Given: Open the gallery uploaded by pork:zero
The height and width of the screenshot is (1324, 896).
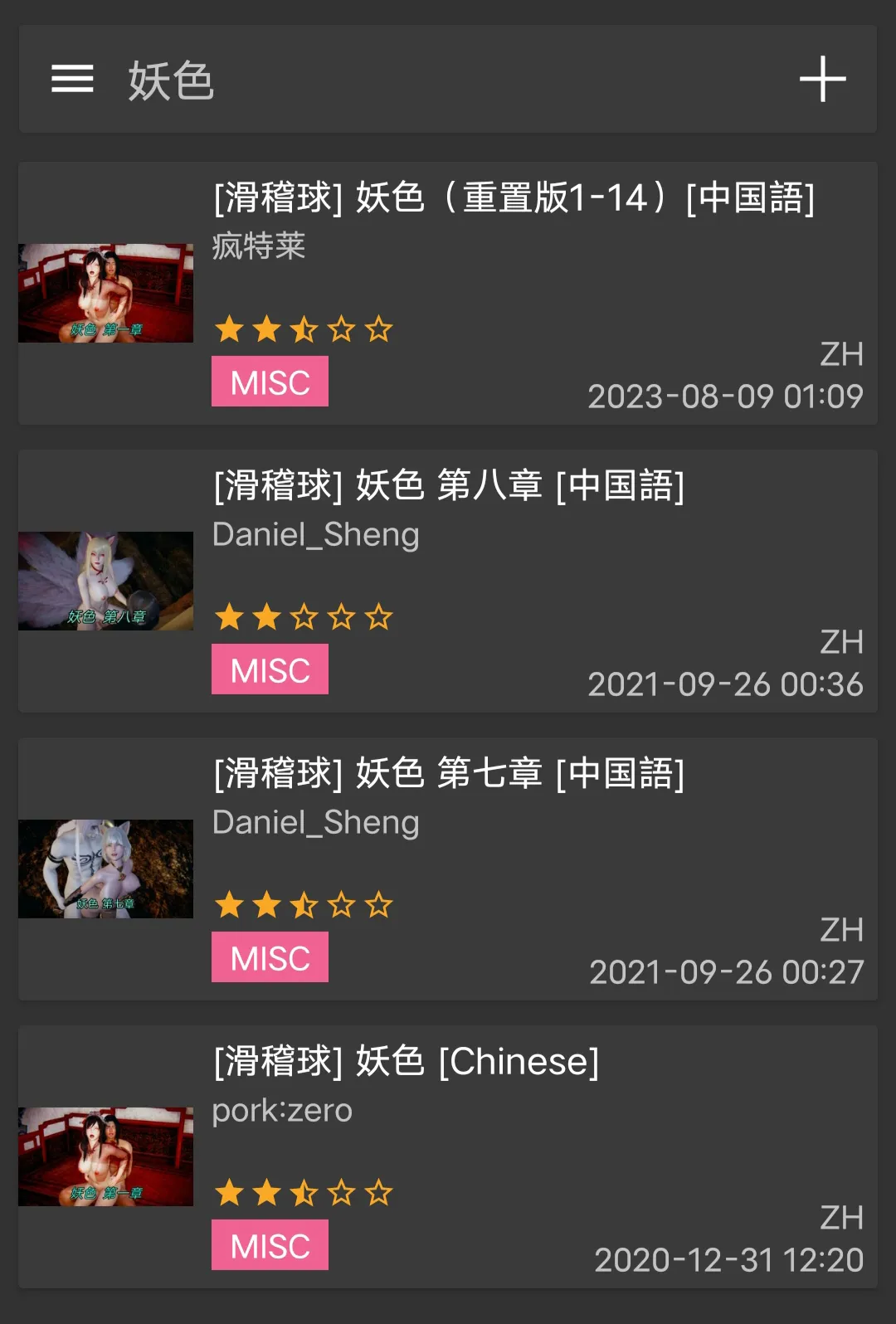Looking at the screenshot, I should [x=448, y=1157].
